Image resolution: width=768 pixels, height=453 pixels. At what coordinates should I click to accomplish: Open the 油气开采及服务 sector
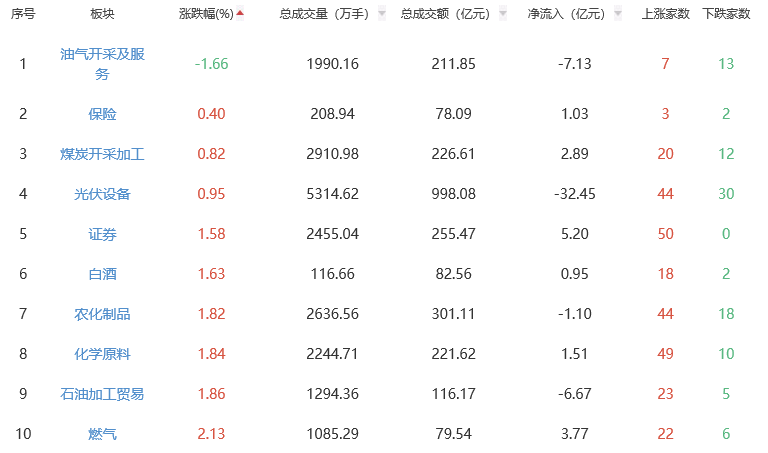pos(102,64)
